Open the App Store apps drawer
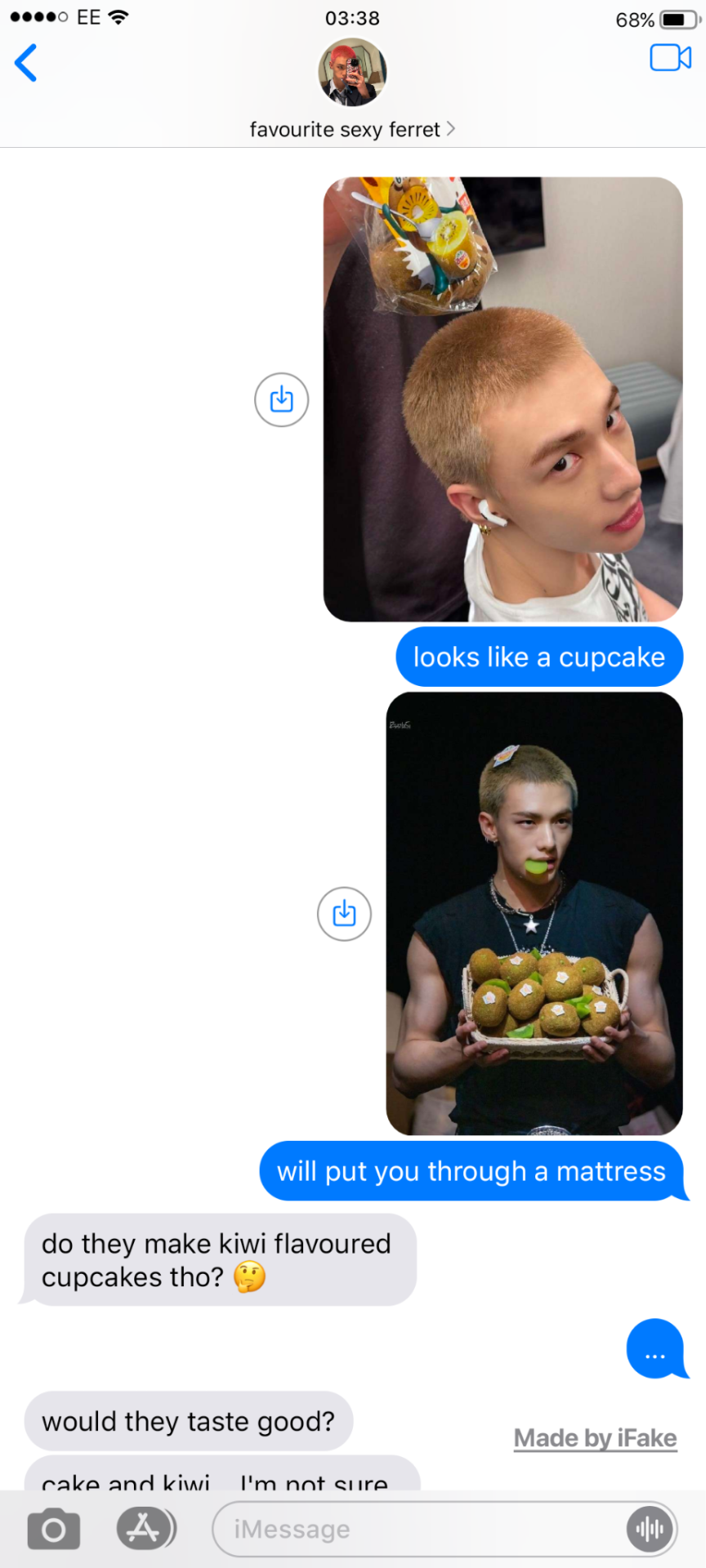The image size is (706, 1568). (x=145, y=1528)
